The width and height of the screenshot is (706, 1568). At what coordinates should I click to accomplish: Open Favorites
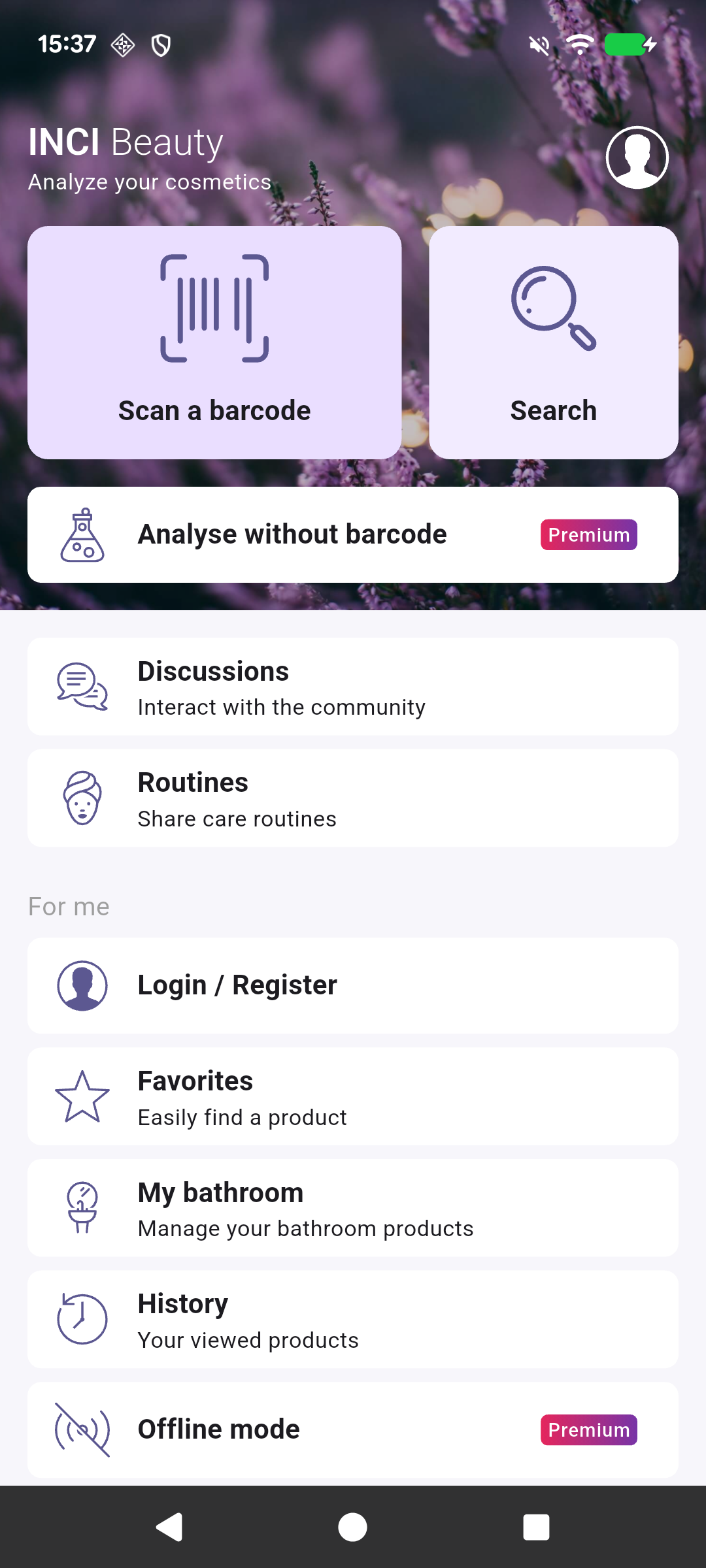tap(352, 1096)
